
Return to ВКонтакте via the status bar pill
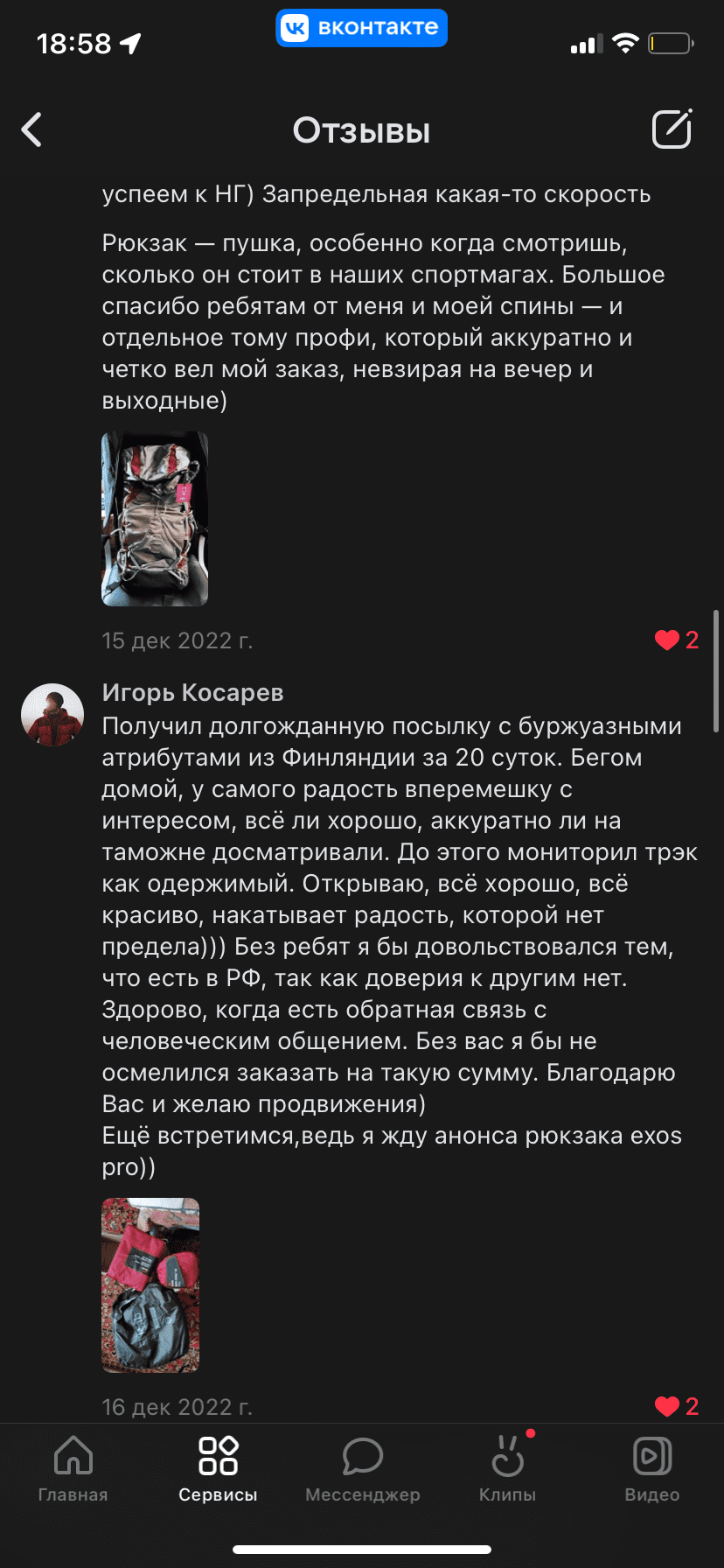click(x=361, y=28)
